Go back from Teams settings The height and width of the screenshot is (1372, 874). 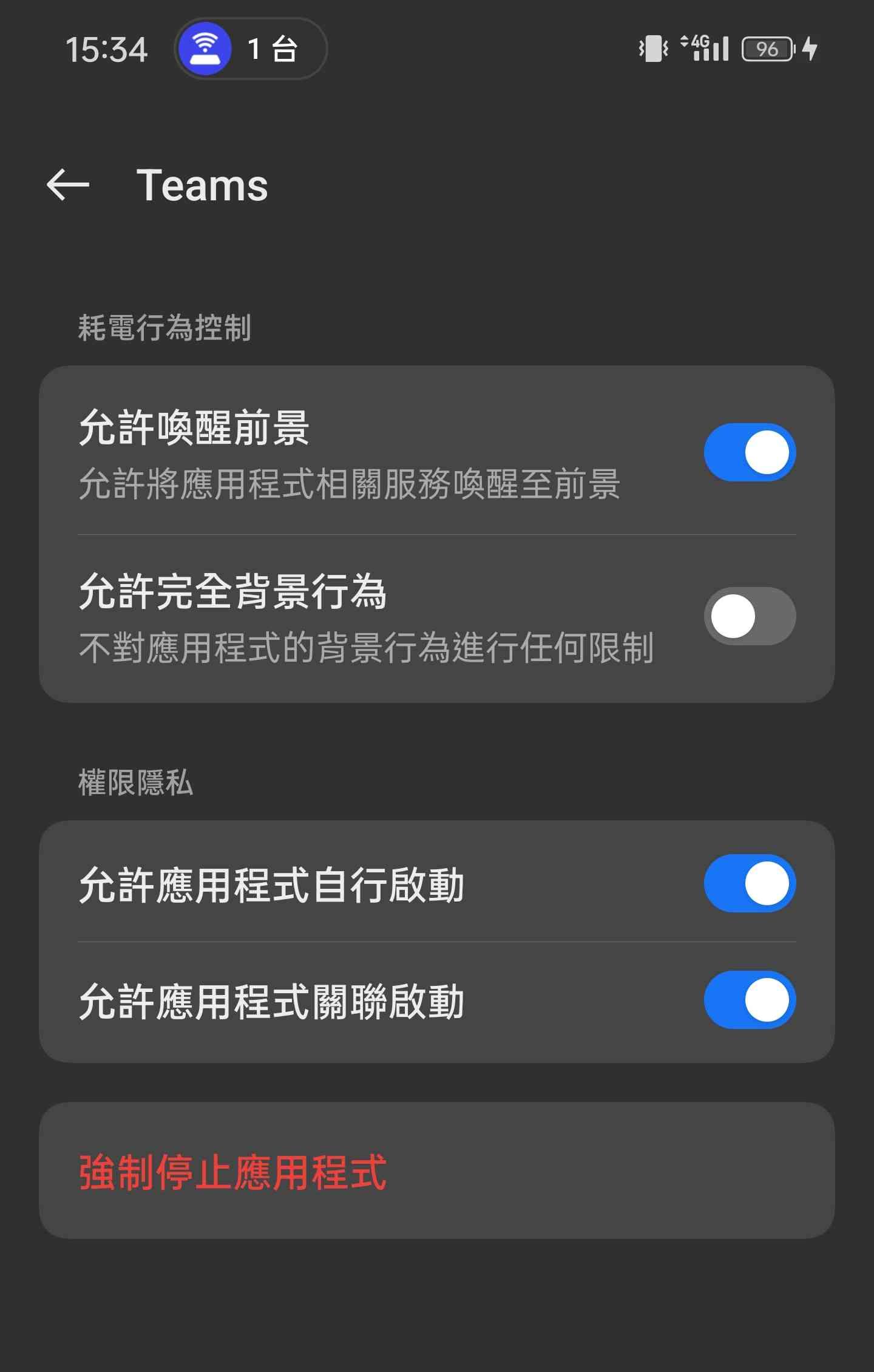[x=68, y=185]
